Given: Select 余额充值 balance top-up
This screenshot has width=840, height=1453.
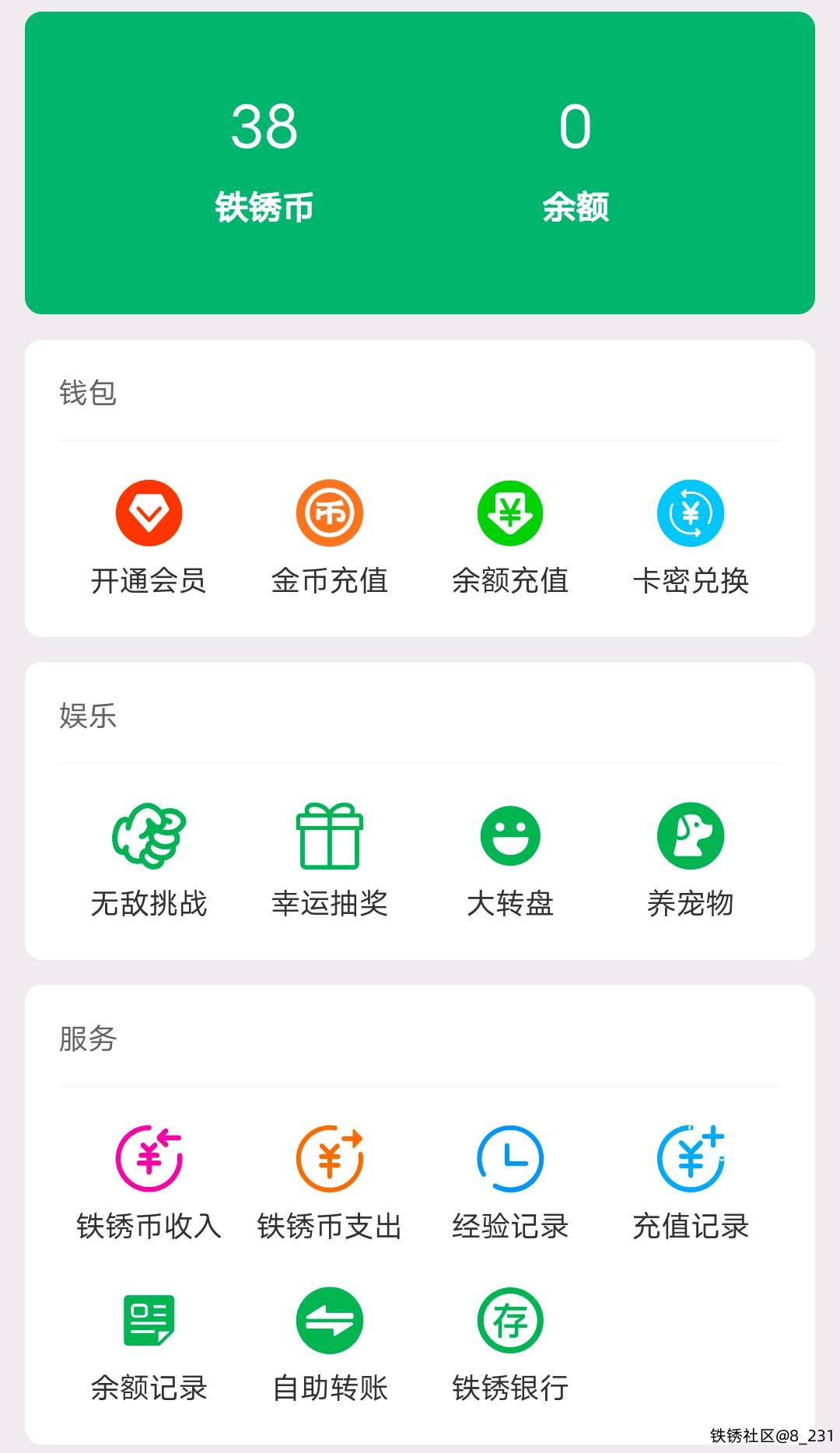Looking at the screenshot, I should pos(510,536).
